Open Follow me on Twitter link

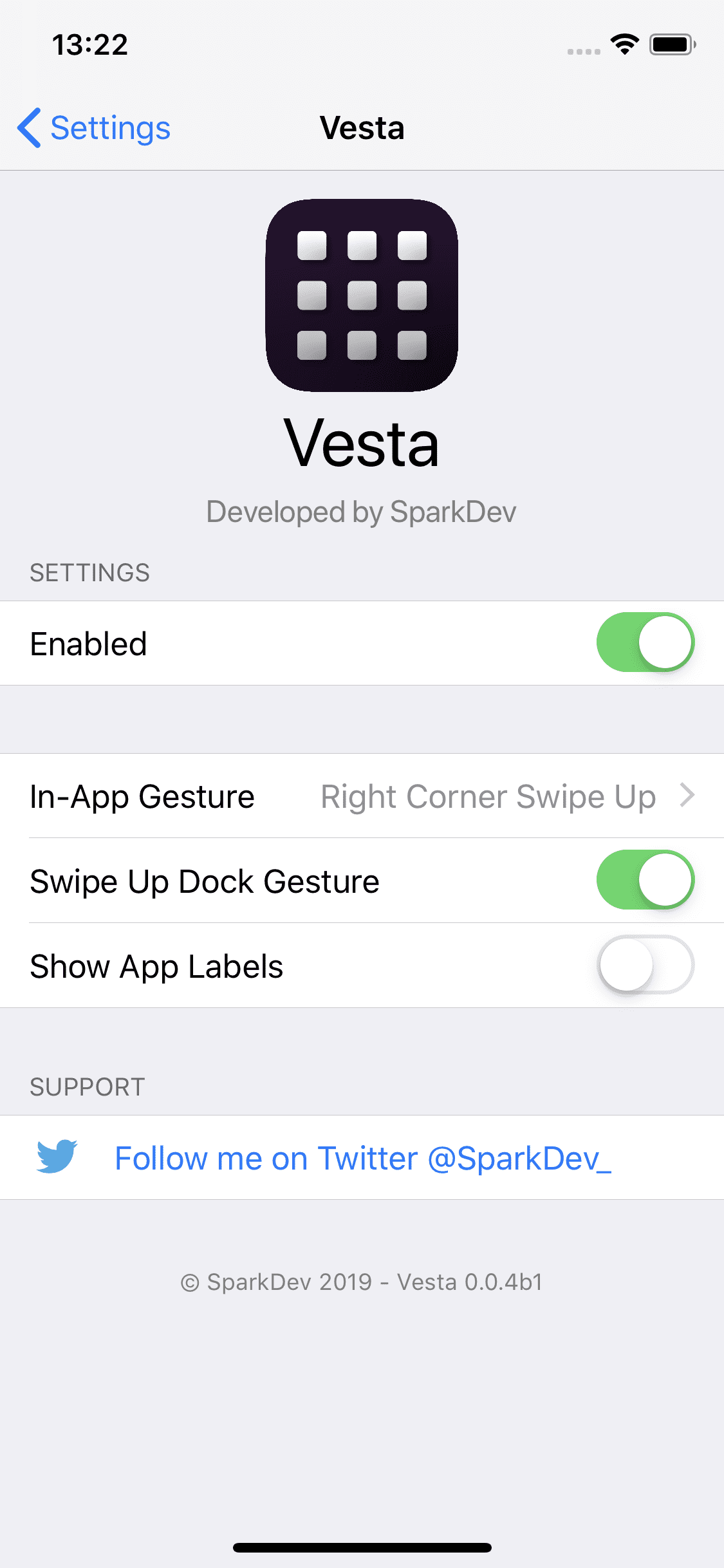tap(362, 1158)
